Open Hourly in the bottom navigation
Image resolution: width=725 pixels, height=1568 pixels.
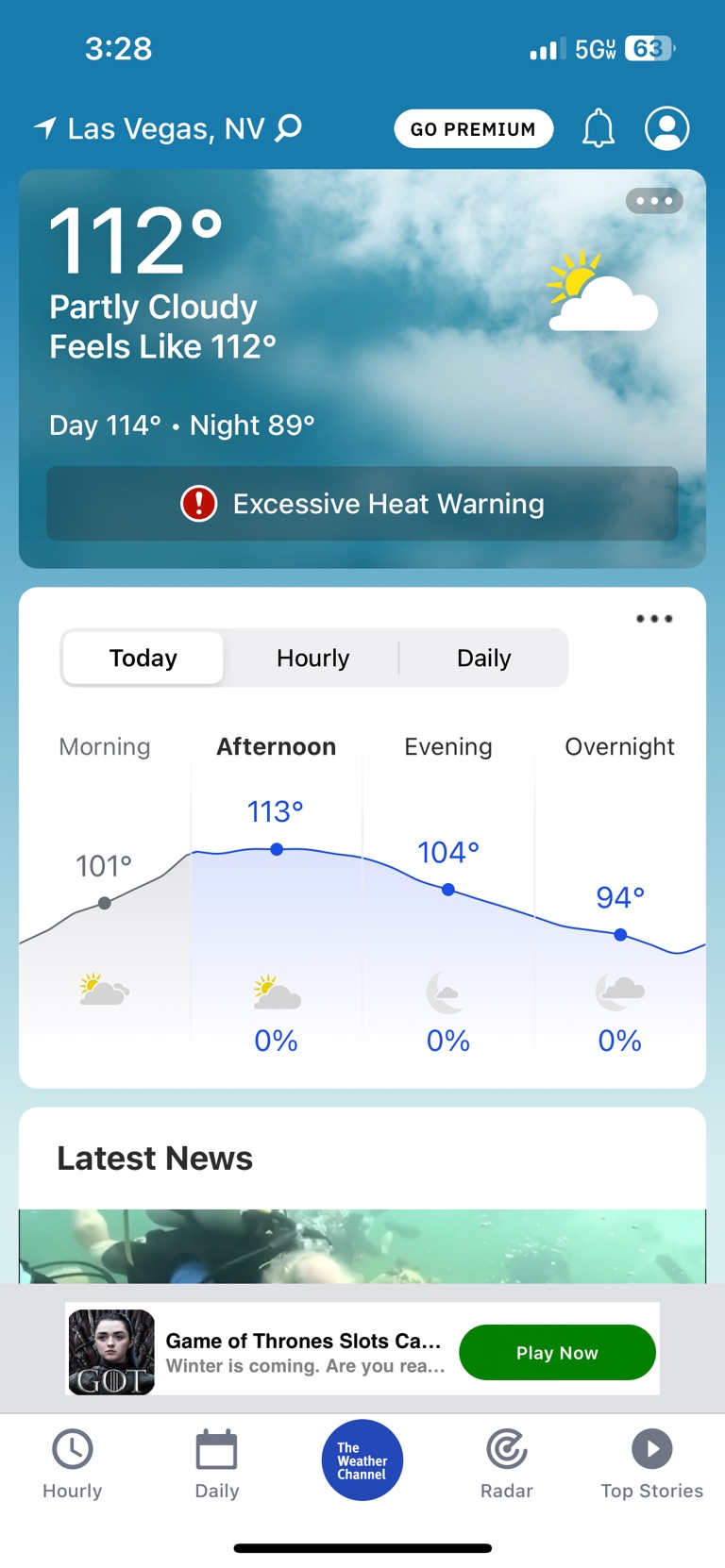(x=73, y=1463)
